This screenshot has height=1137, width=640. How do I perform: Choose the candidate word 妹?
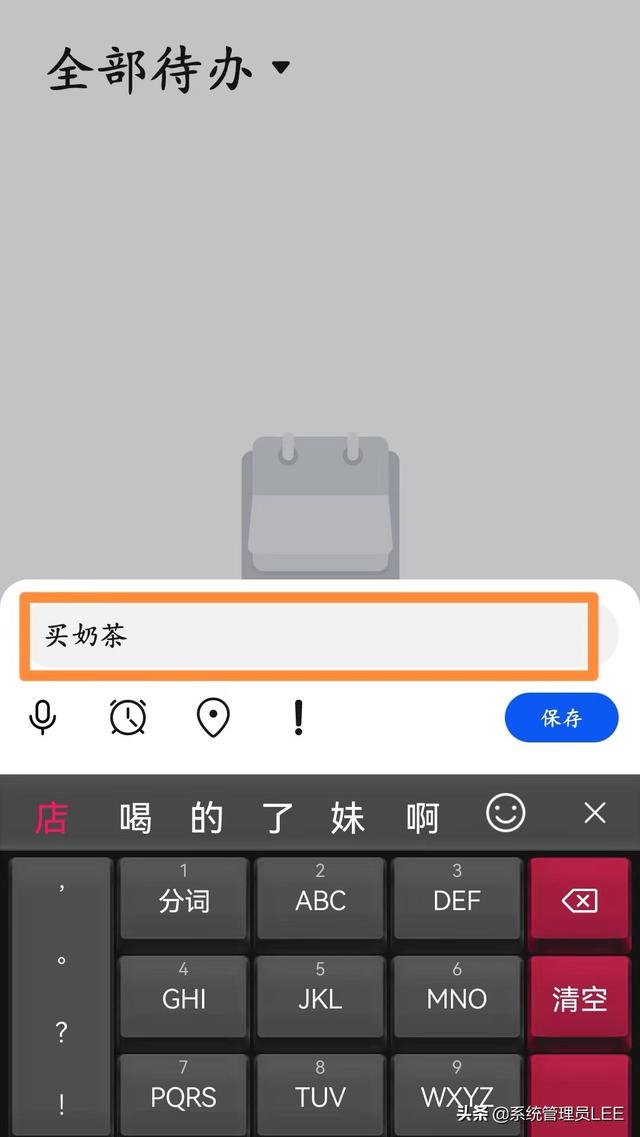tap(347, 818)
